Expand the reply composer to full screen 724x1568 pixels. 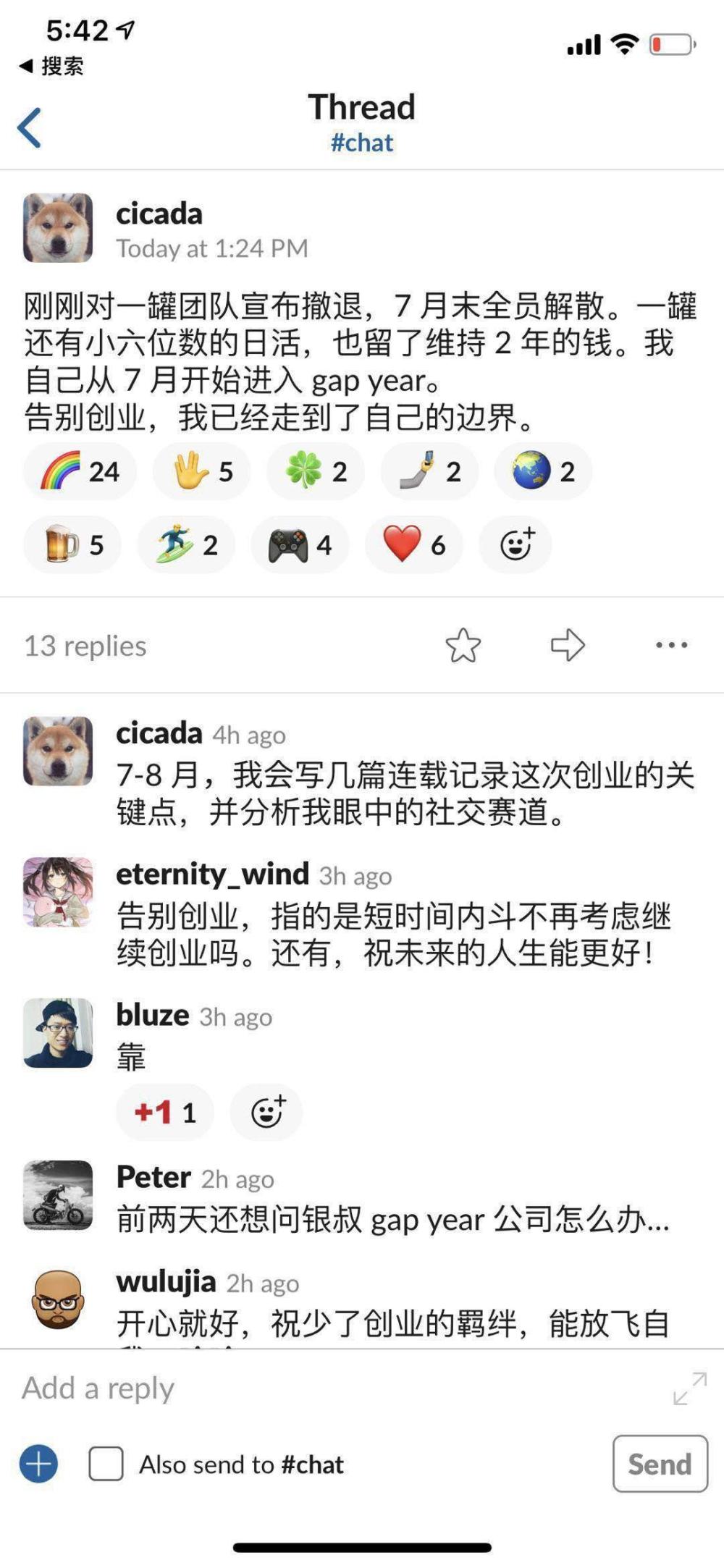(689, 1388)
